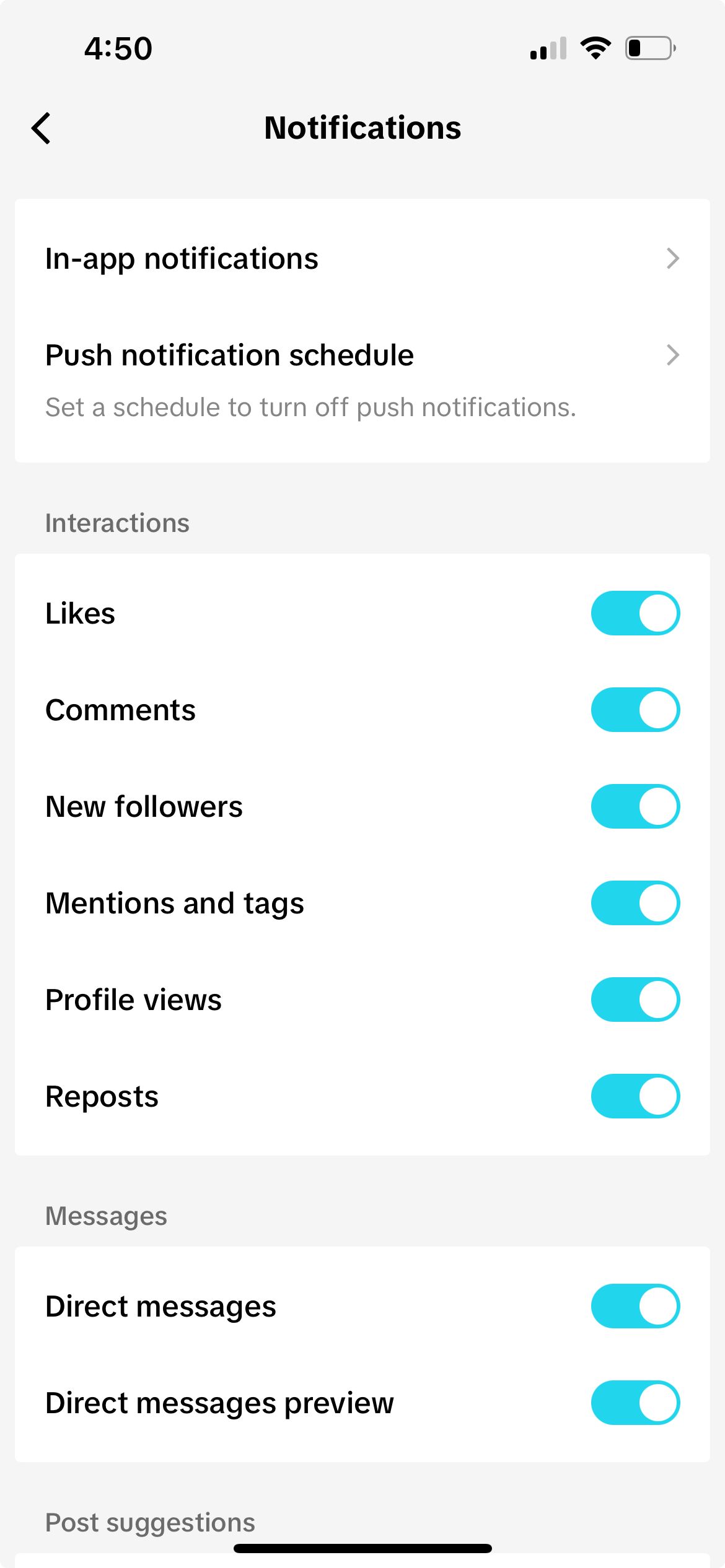The width and height of the screenshot is (725, 1568).
Task: Turn off Profile views notifications
Action: pos(635,999)
